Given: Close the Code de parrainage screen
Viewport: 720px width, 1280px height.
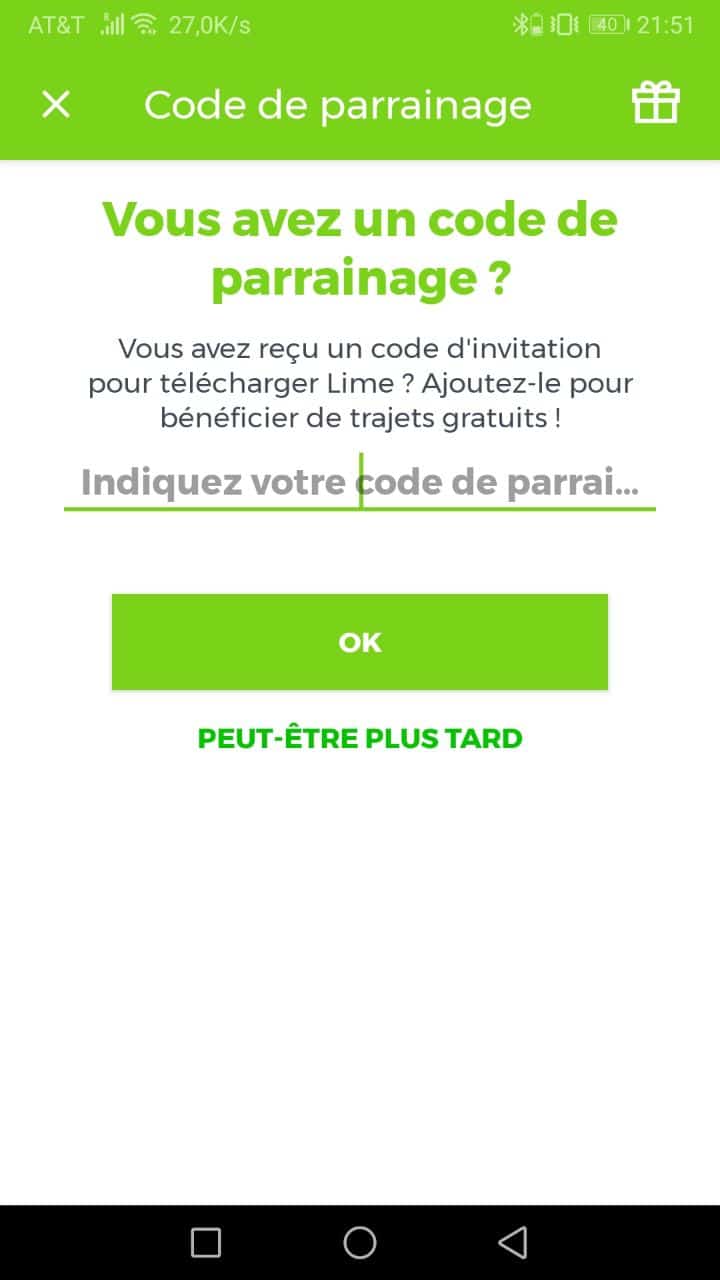Looking at the screenshot, I should coord(56,104).
